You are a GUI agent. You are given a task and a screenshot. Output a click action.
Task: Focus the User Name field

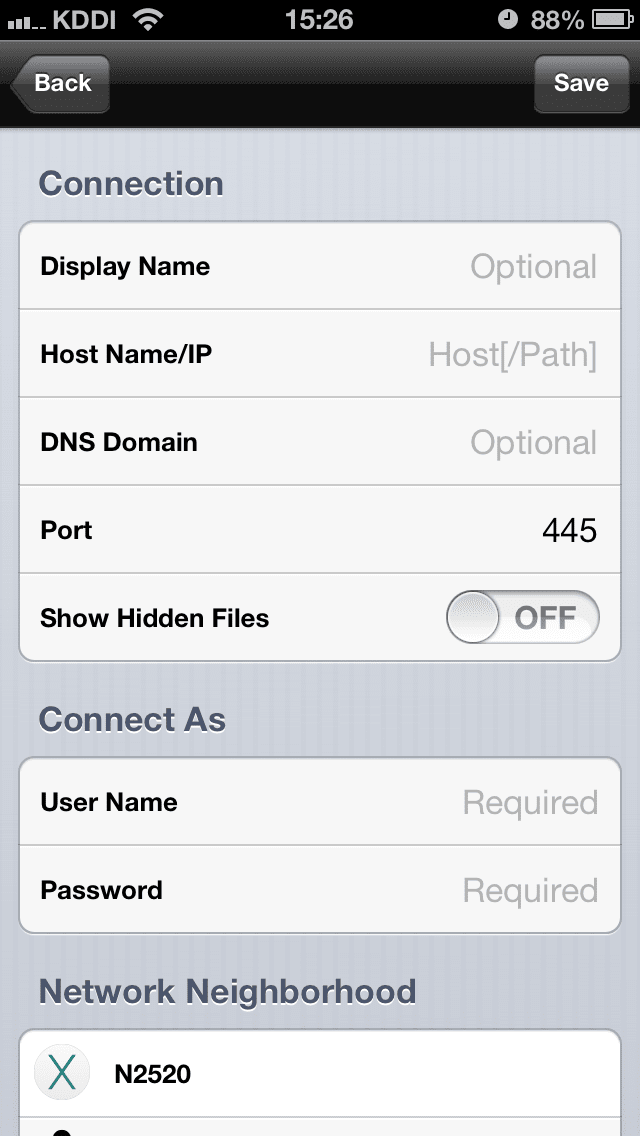point(320,801)
